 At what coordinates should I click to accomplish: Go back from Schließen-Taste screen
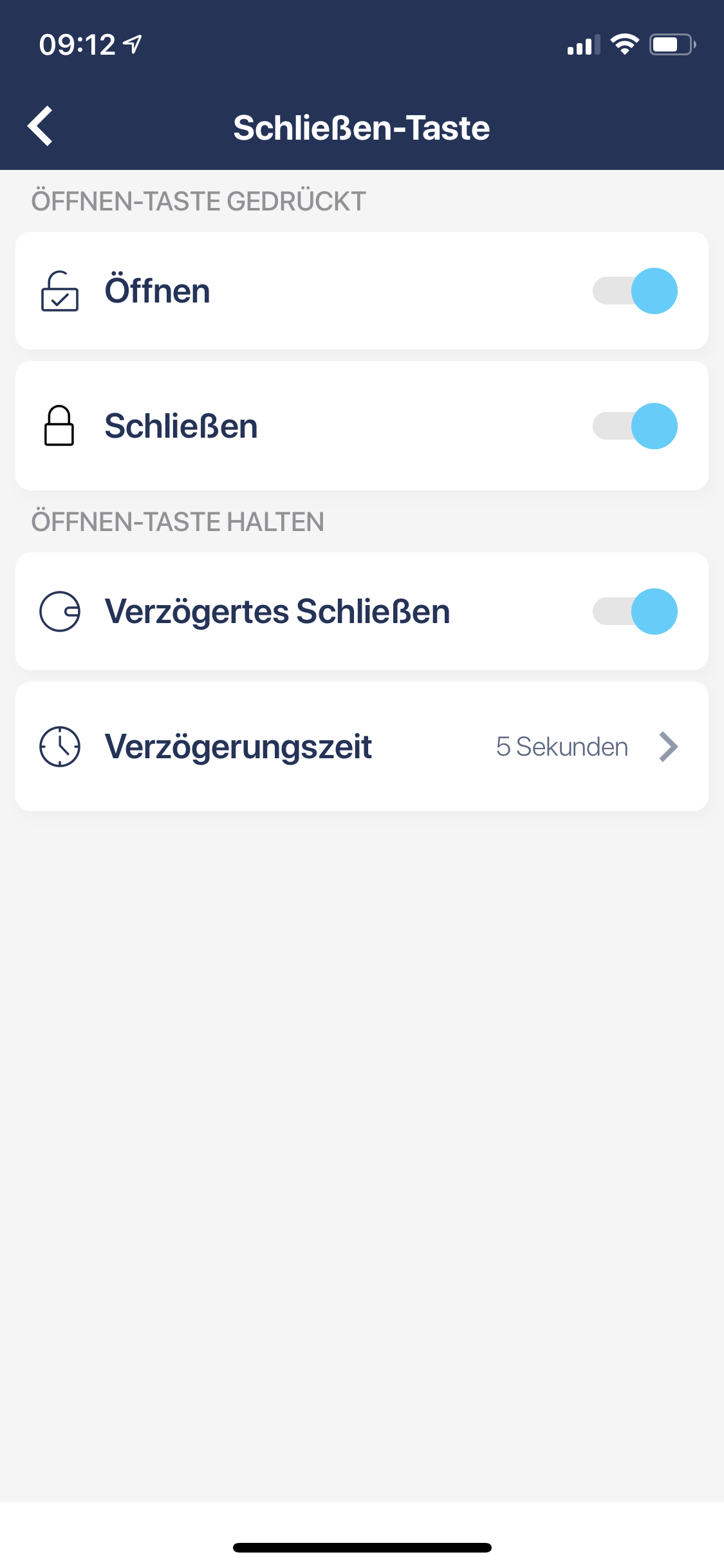point(41,126)
